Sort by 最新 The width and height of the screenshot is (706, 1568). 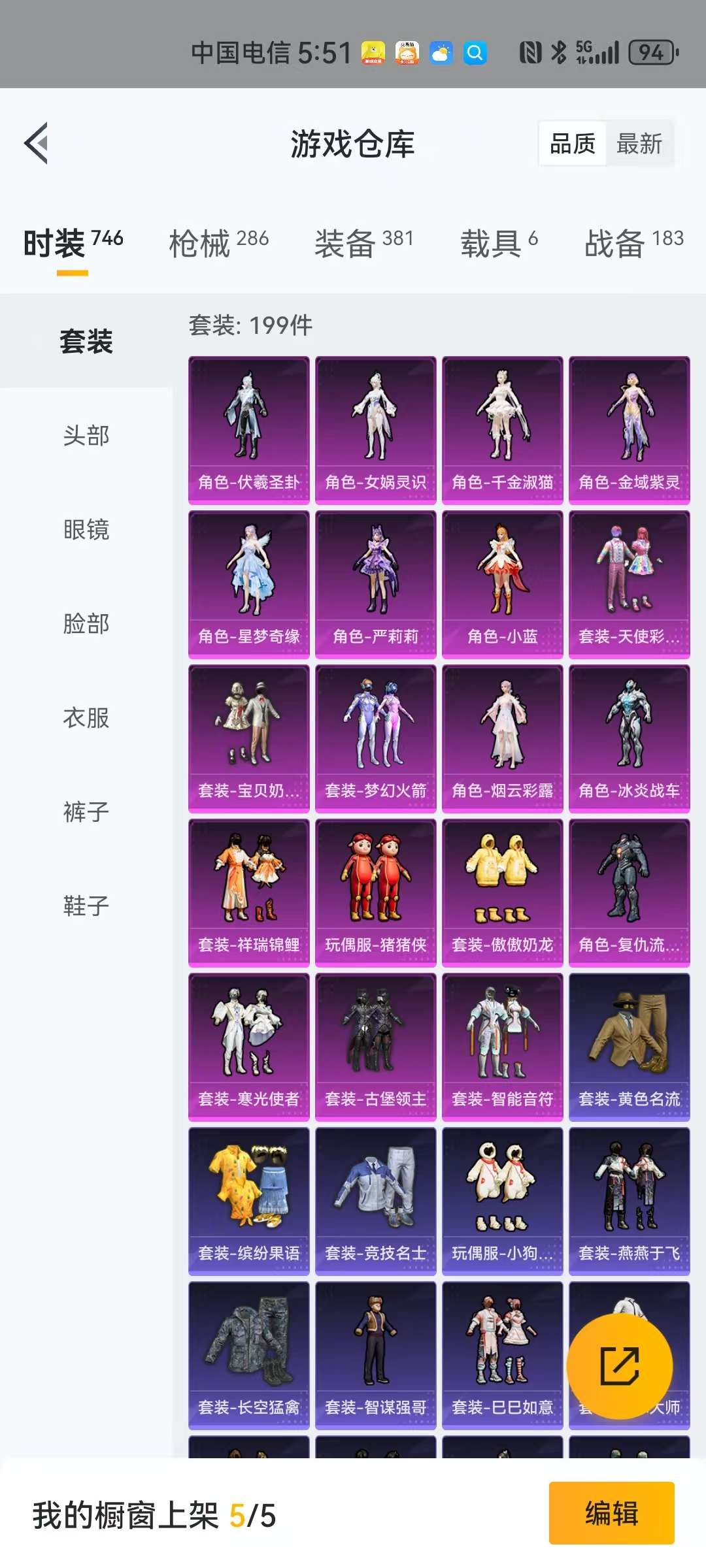point(639,144)
